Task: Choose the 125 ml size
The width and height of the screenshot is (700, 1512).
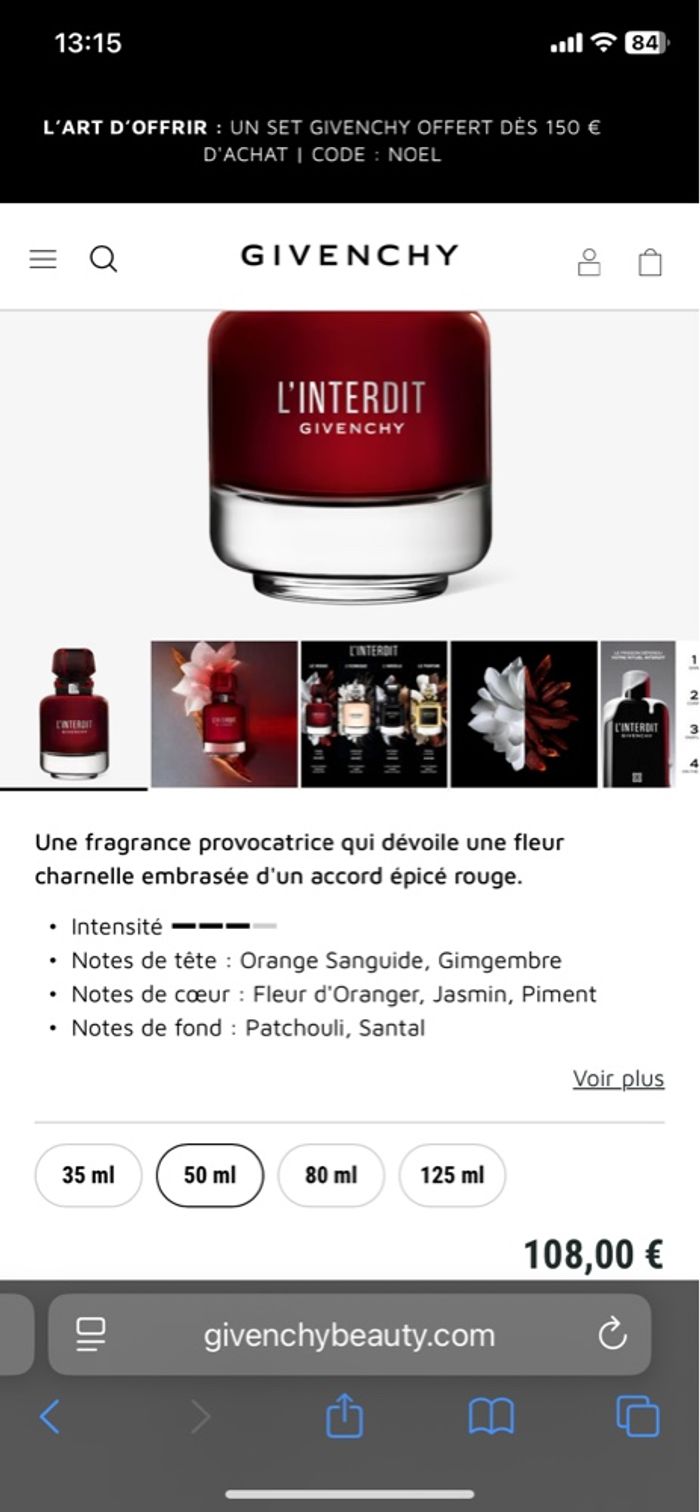Action: coord(452,1175)
